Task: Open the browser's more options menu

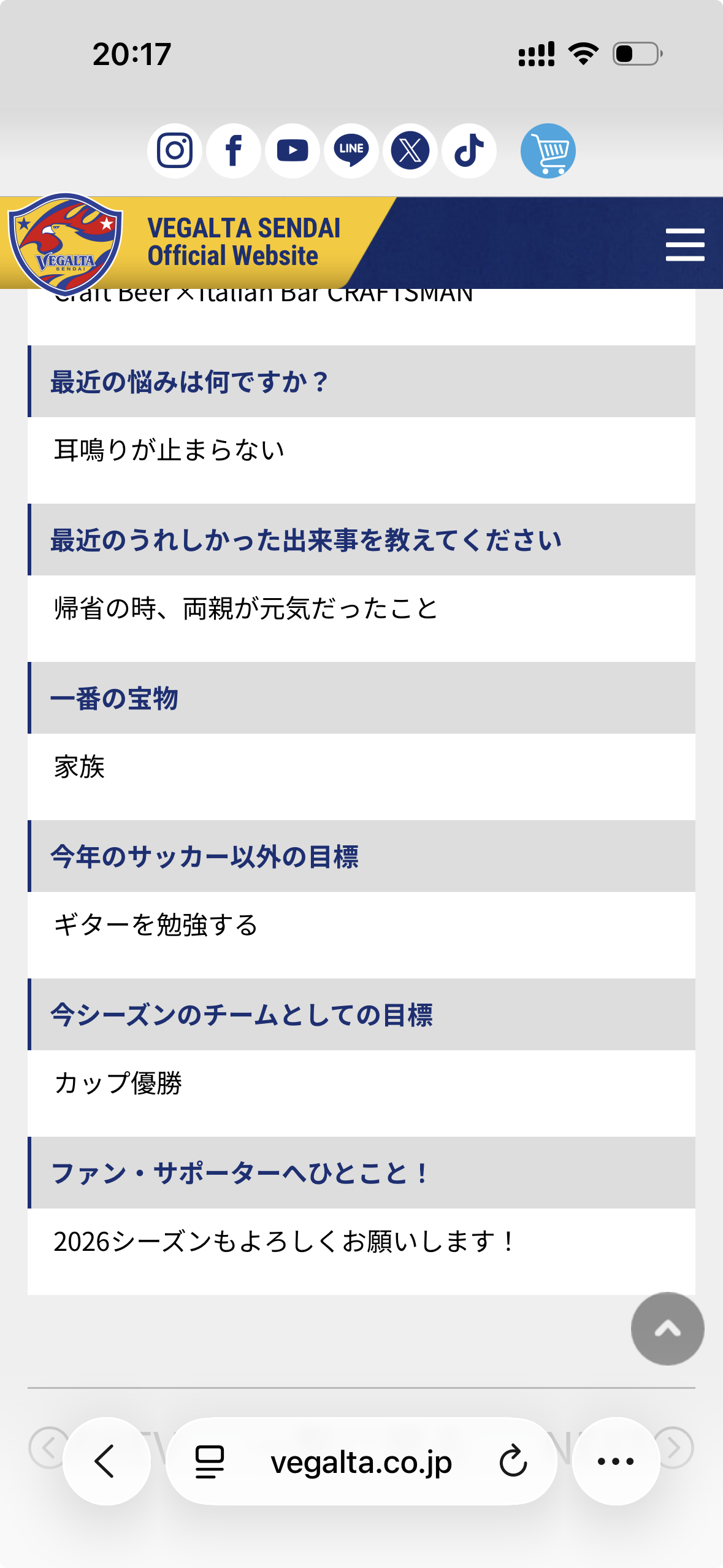Action: 616,1461
